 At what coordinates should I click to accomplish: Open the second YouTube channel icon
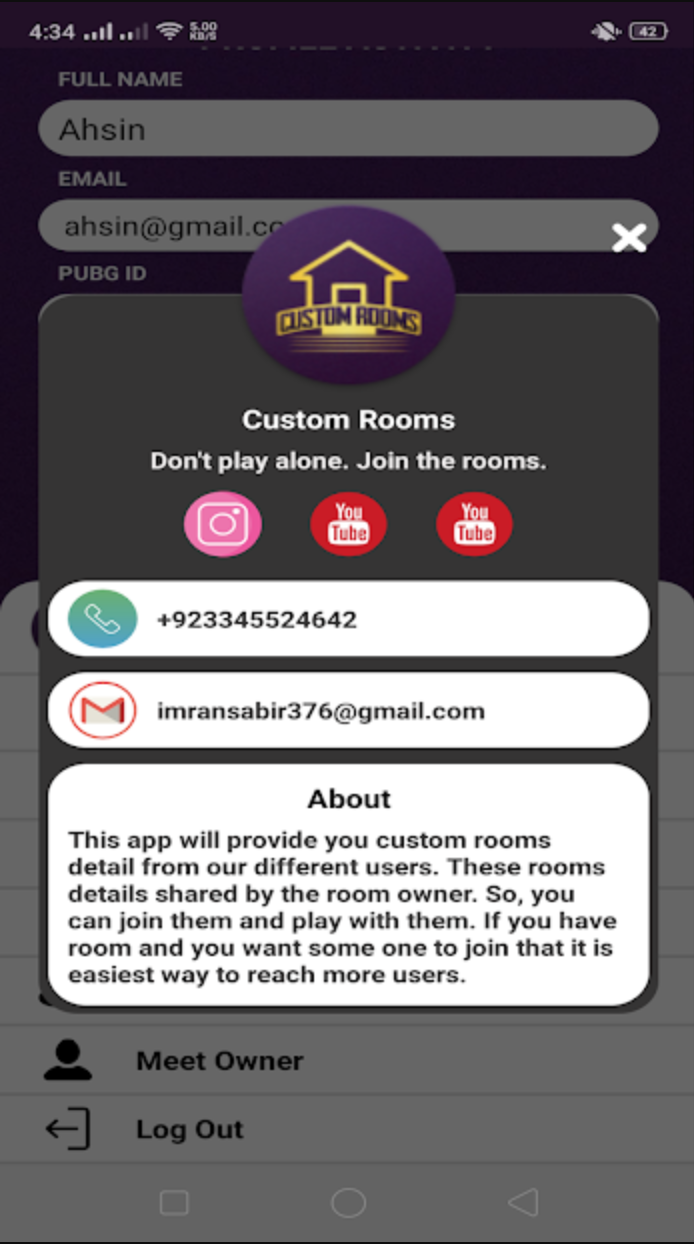click(x=474, y=524)
